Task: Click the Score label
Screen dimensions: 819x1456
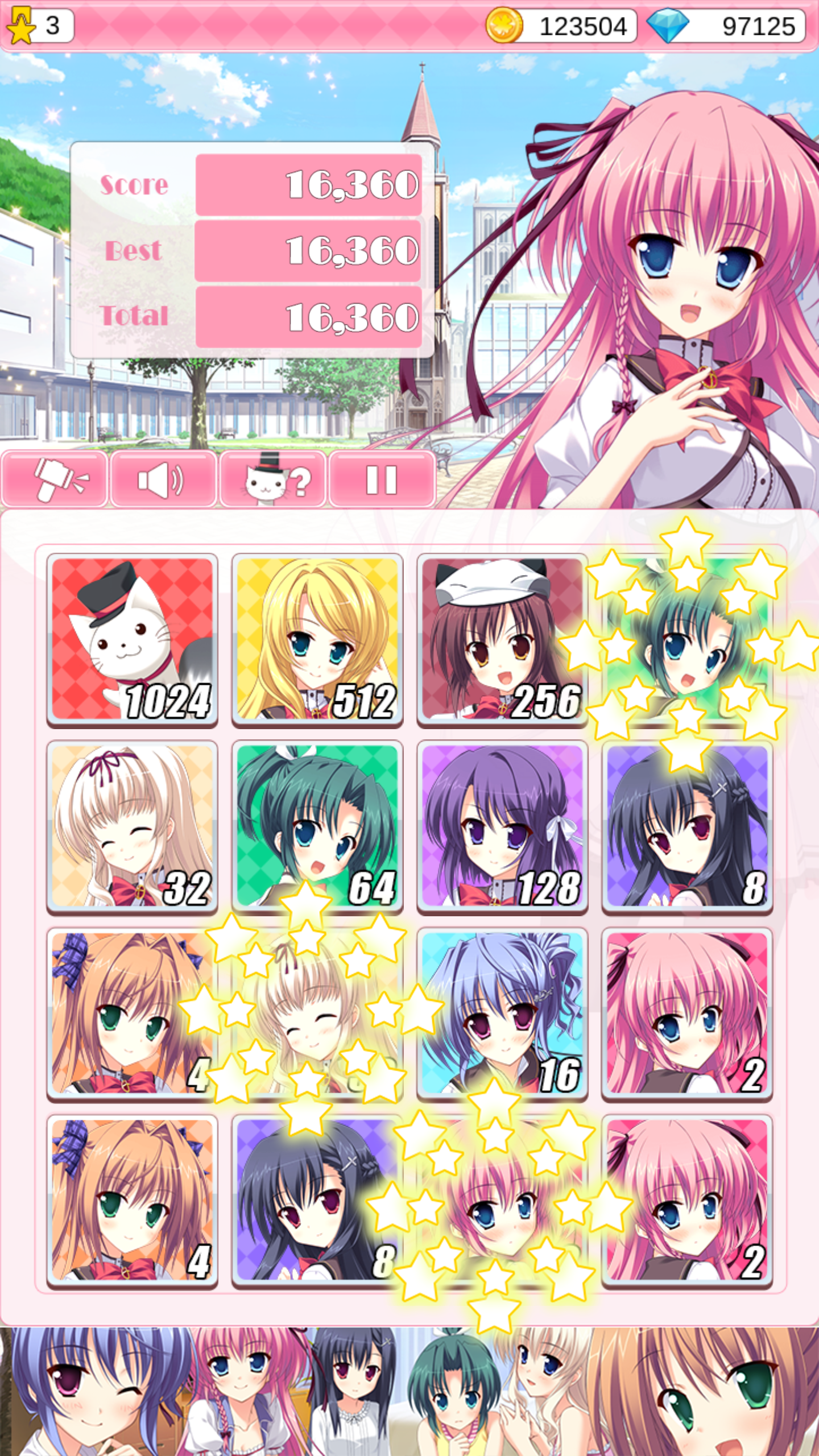Action: point(135,185)
